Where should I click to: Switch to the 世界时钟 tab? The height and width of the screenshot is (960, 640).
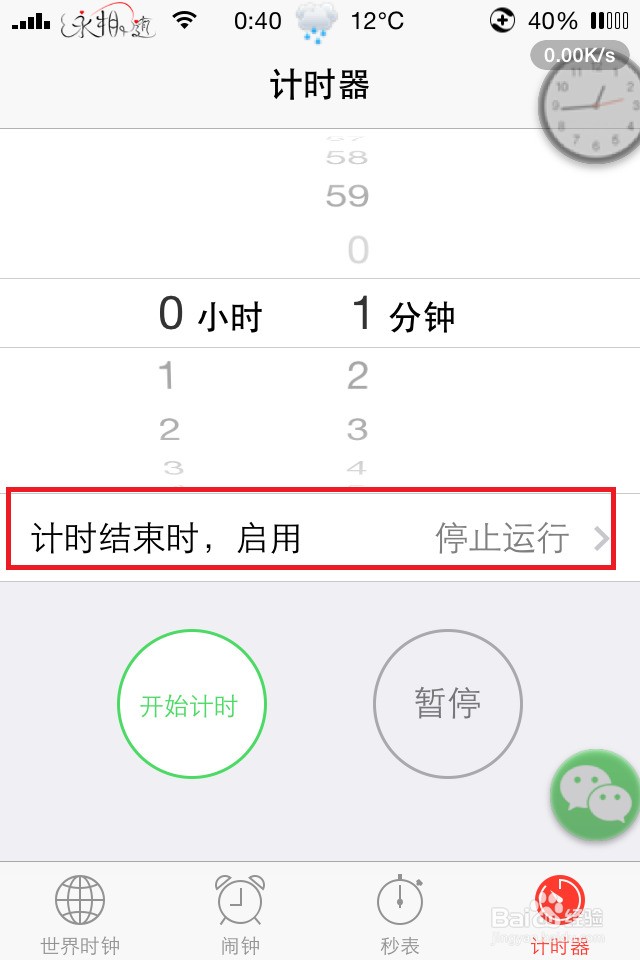tap(80, 912)
